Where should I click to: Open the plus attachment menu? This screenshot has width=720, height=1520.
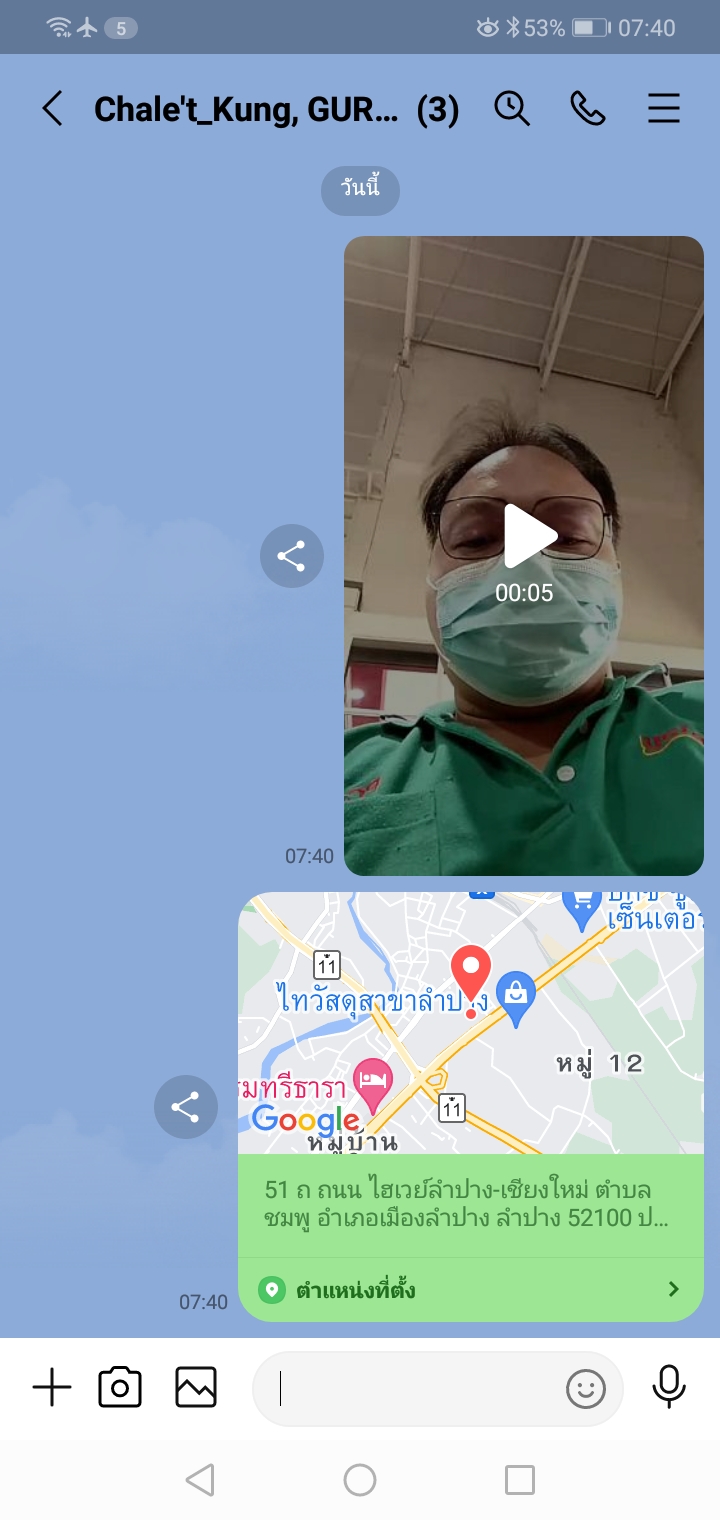(x=52, y=1388)
